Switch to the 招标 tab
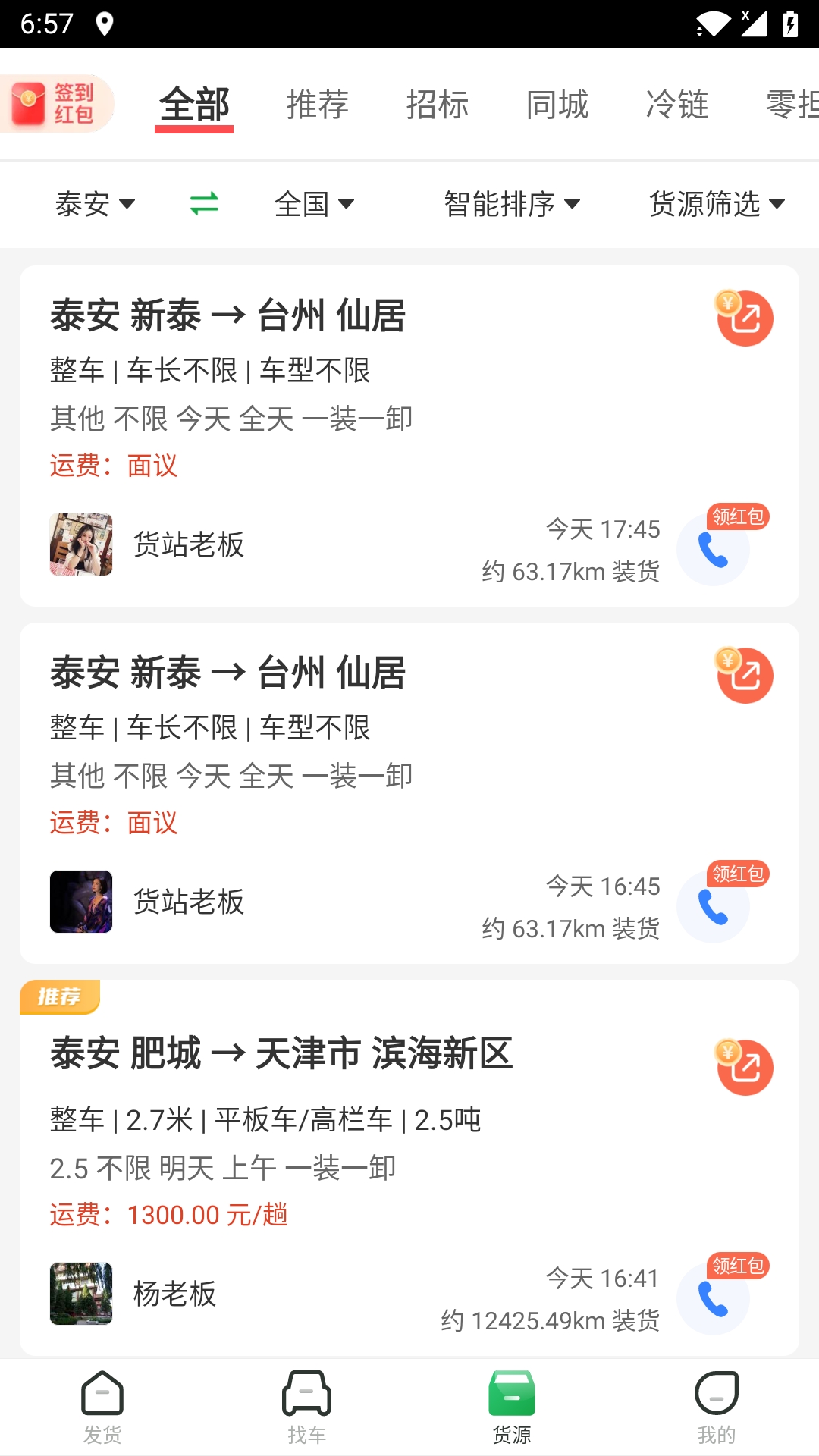The height and width of the screenshot is (1456, 819). click(x=437, y=105)
